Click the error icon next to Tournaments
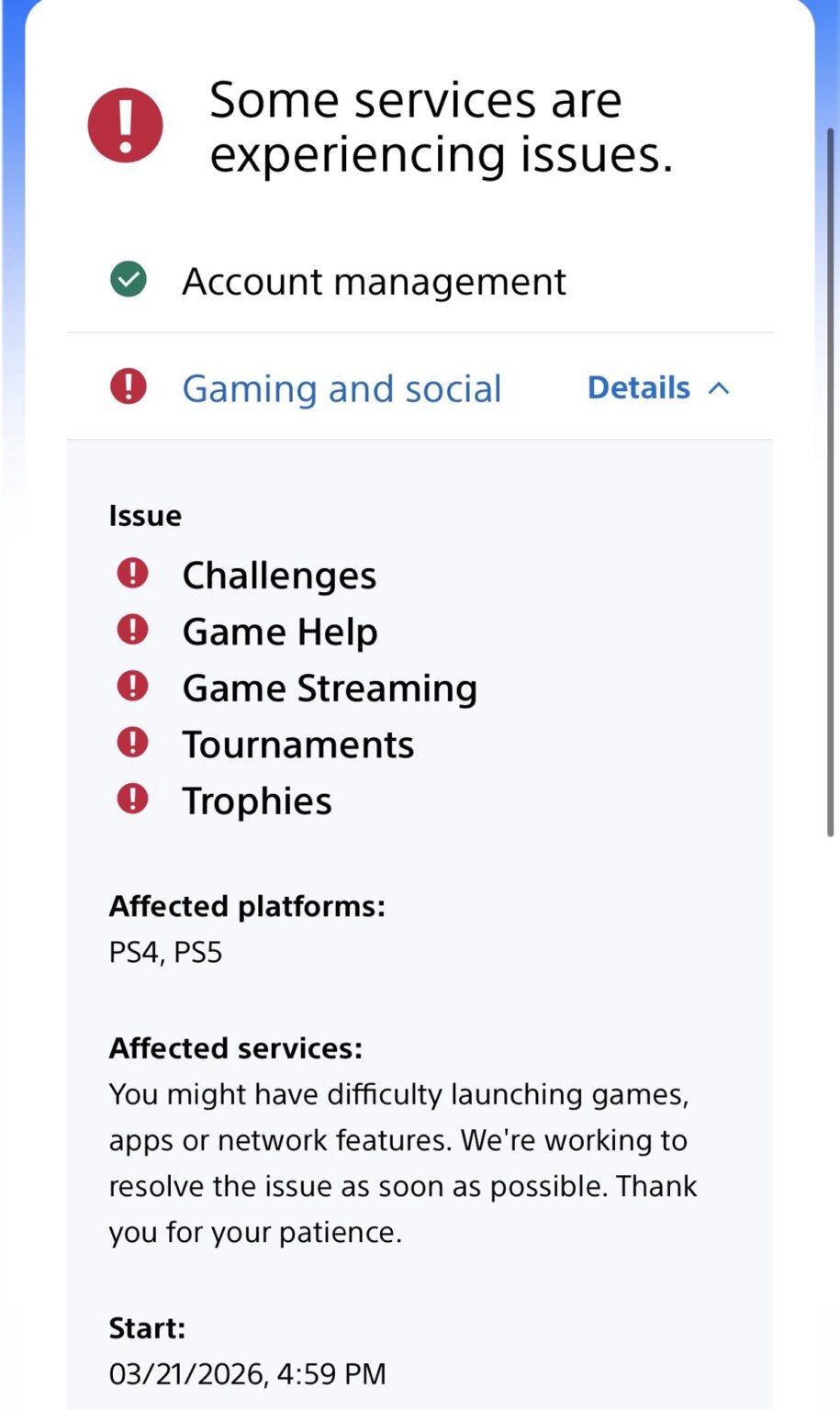840x1410 pixels. 132,742
